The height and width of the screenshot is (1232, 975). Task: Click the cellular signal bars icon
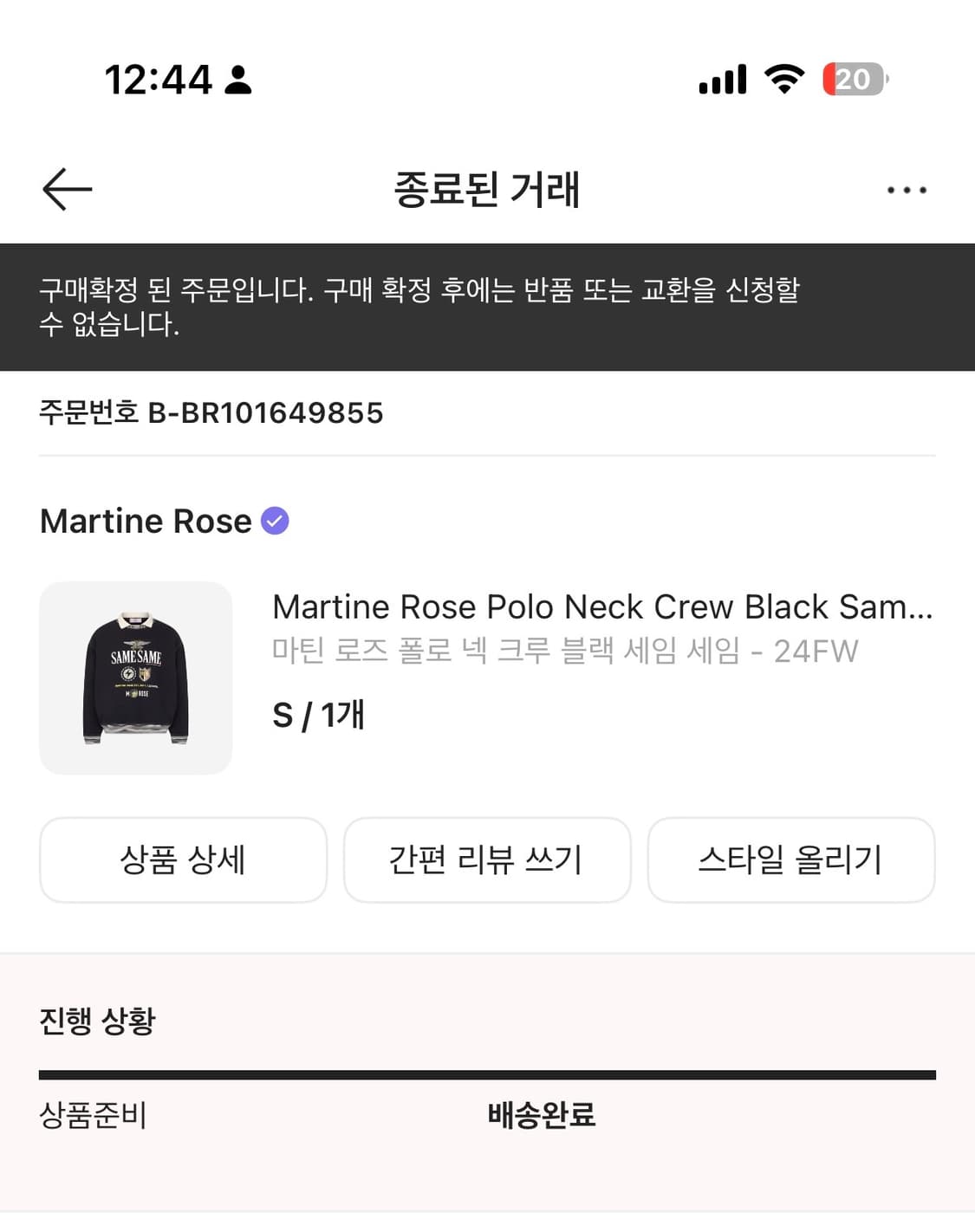(722, 80)
